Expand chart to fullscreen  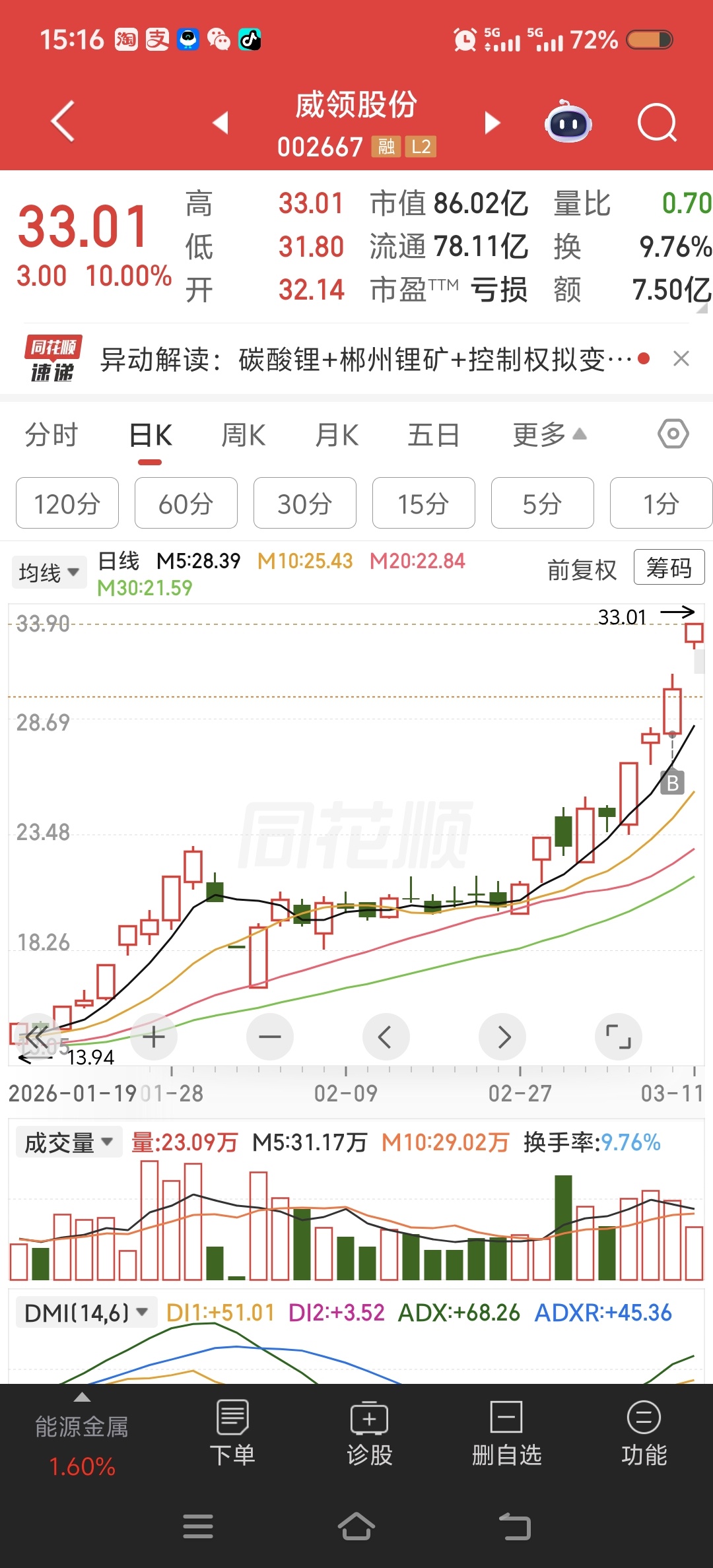click(619, 1037)
